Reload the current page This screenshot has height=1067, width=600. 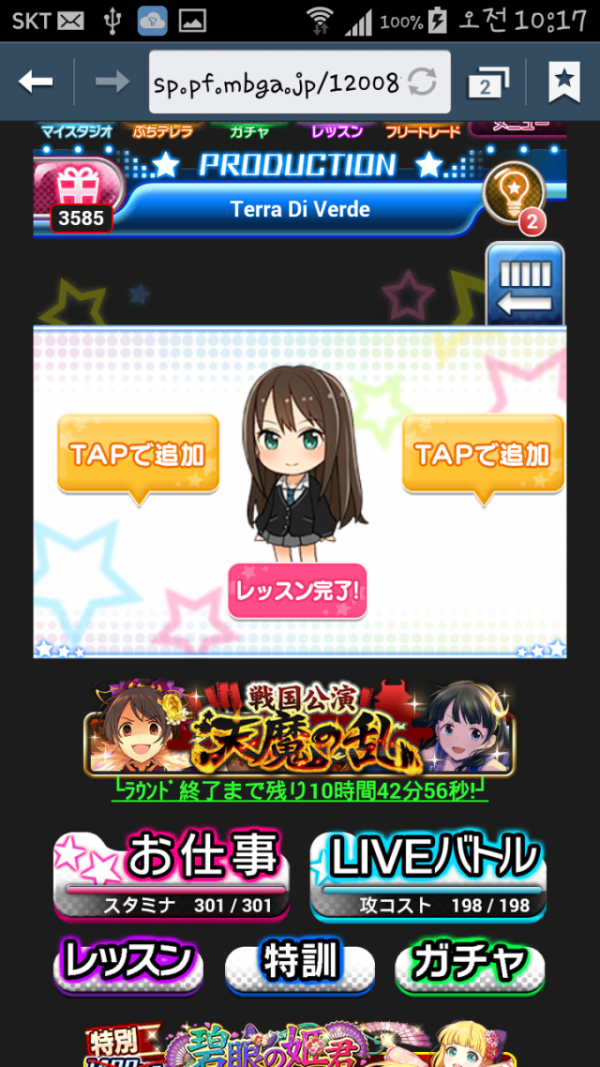[x=423, y=82]
